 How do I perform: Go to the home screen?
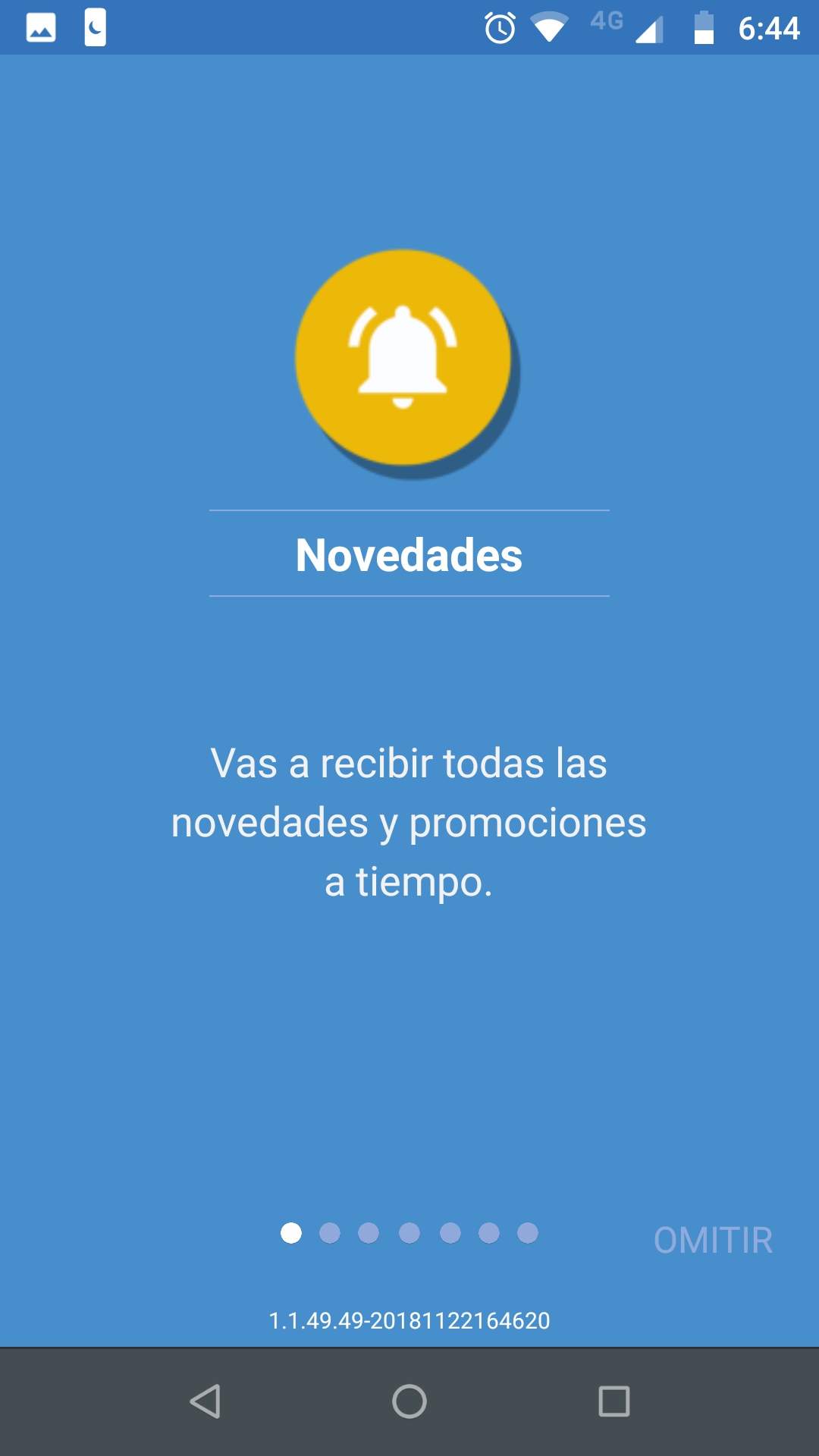tap(409, 1401)
